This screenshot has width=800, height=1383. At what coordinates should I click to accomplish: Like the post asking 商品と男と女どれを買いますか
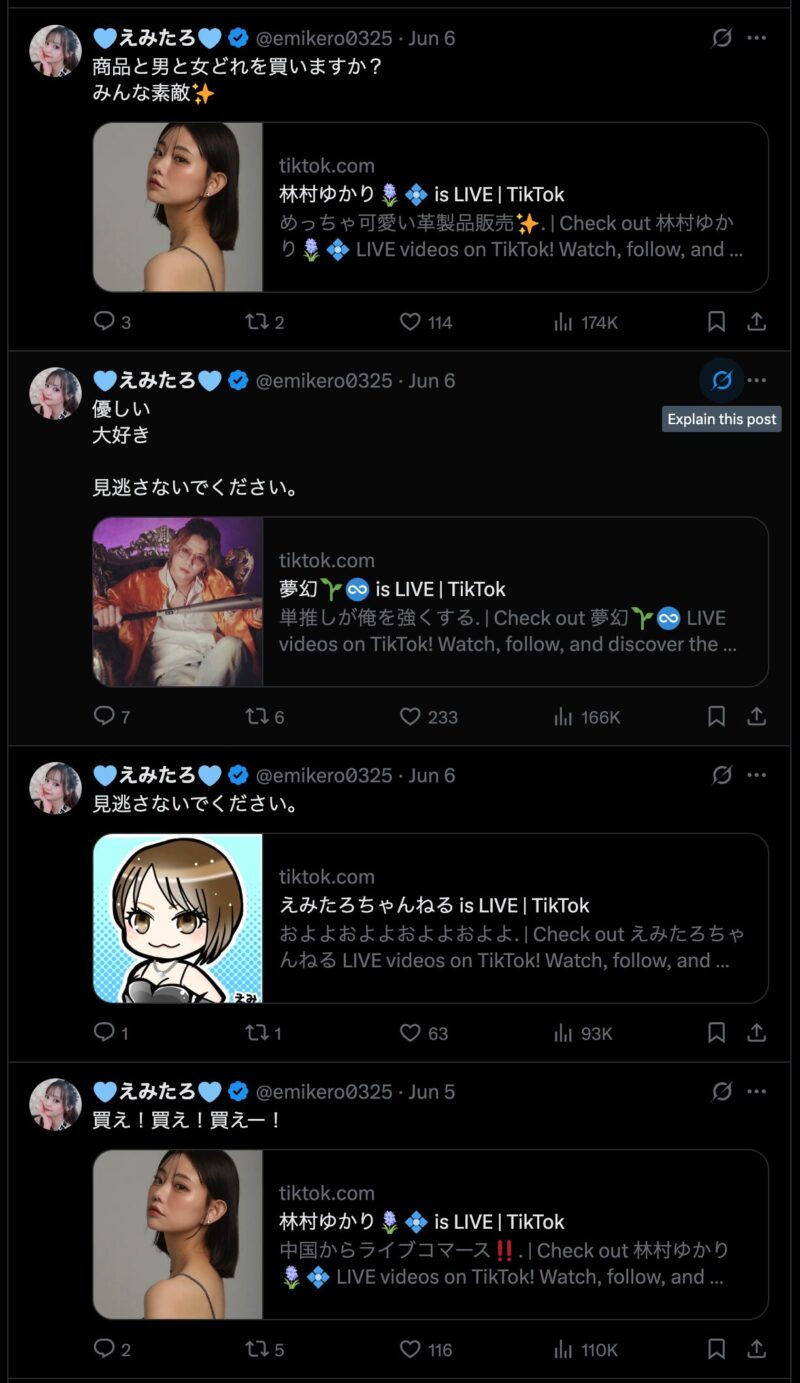pos(426,322)
